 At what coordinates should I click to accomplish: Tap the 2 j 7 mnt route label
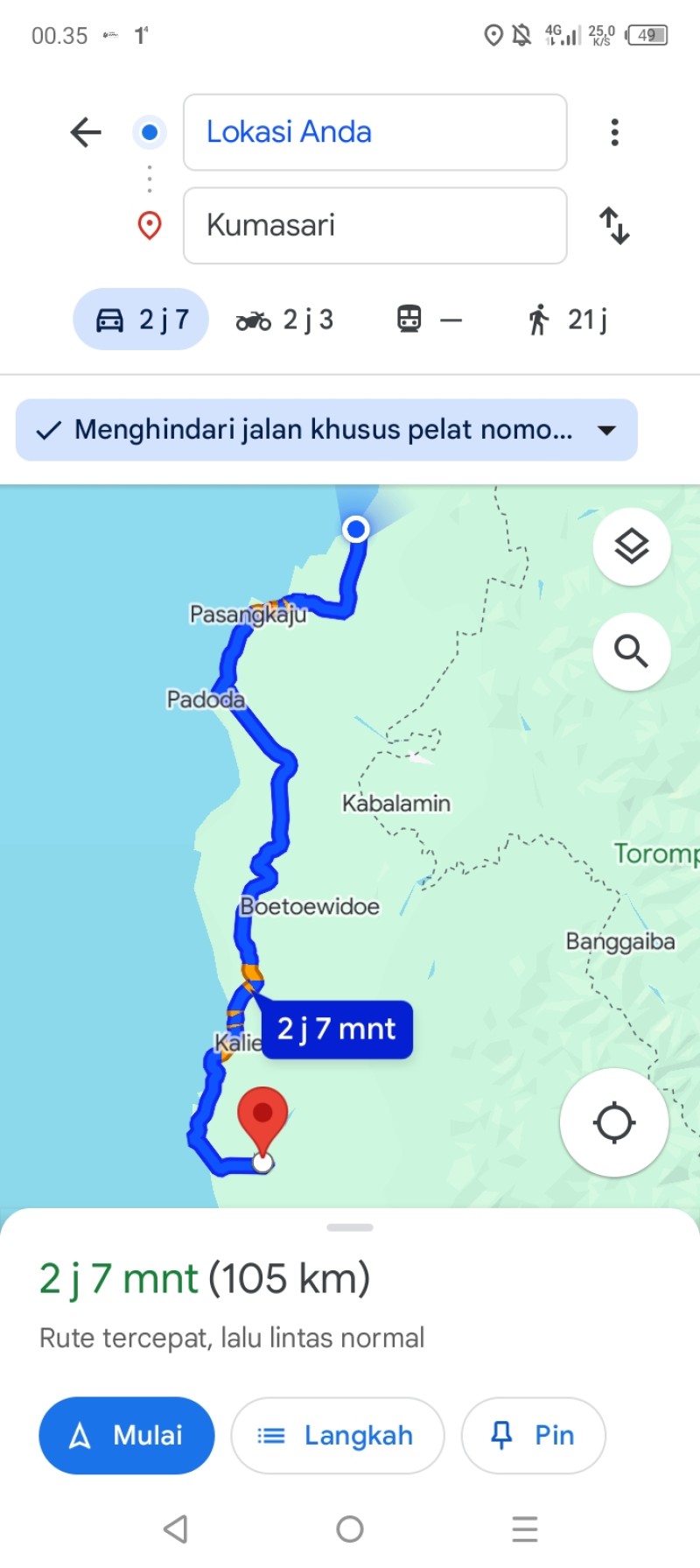click(x=337, y=1029)
